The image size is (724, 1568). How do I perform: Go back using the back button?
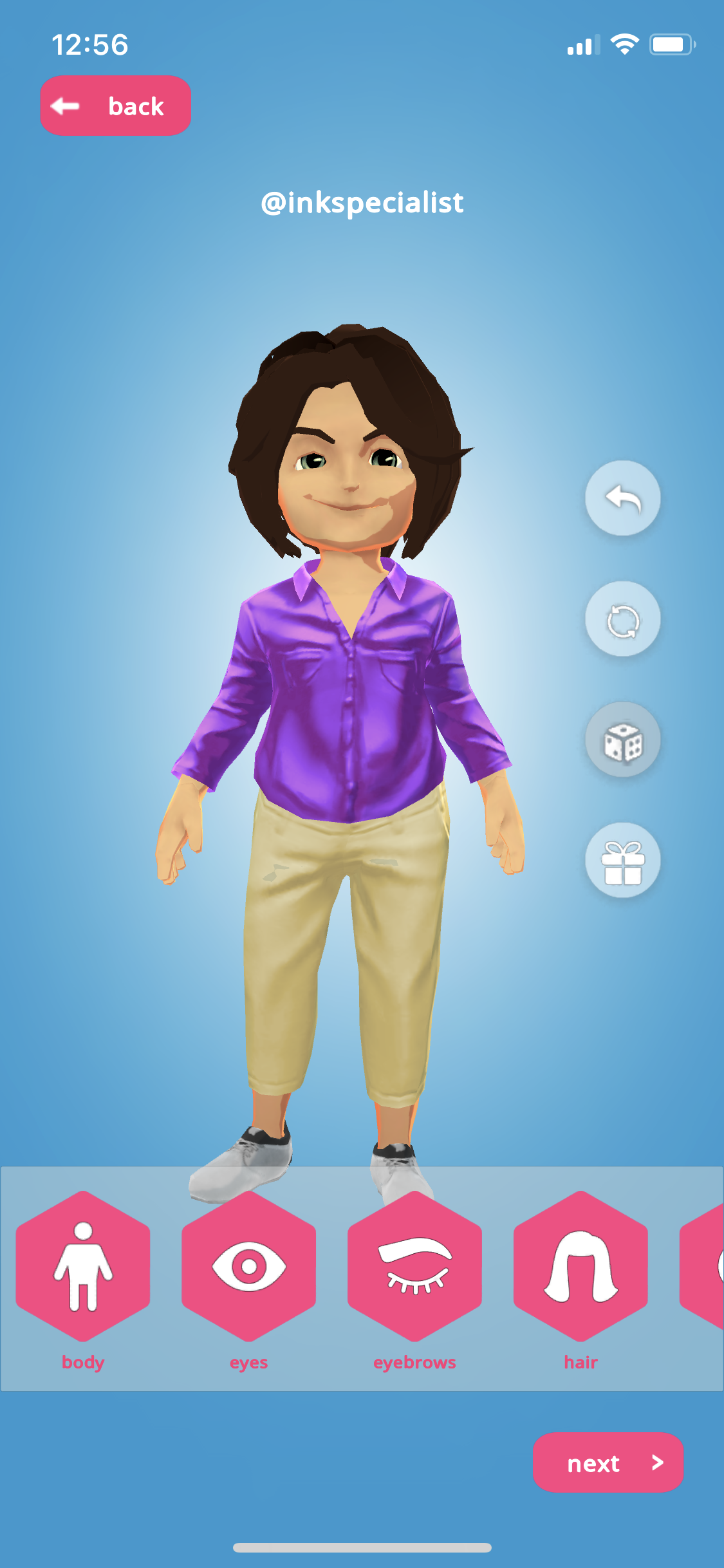[x=116, y=106]
